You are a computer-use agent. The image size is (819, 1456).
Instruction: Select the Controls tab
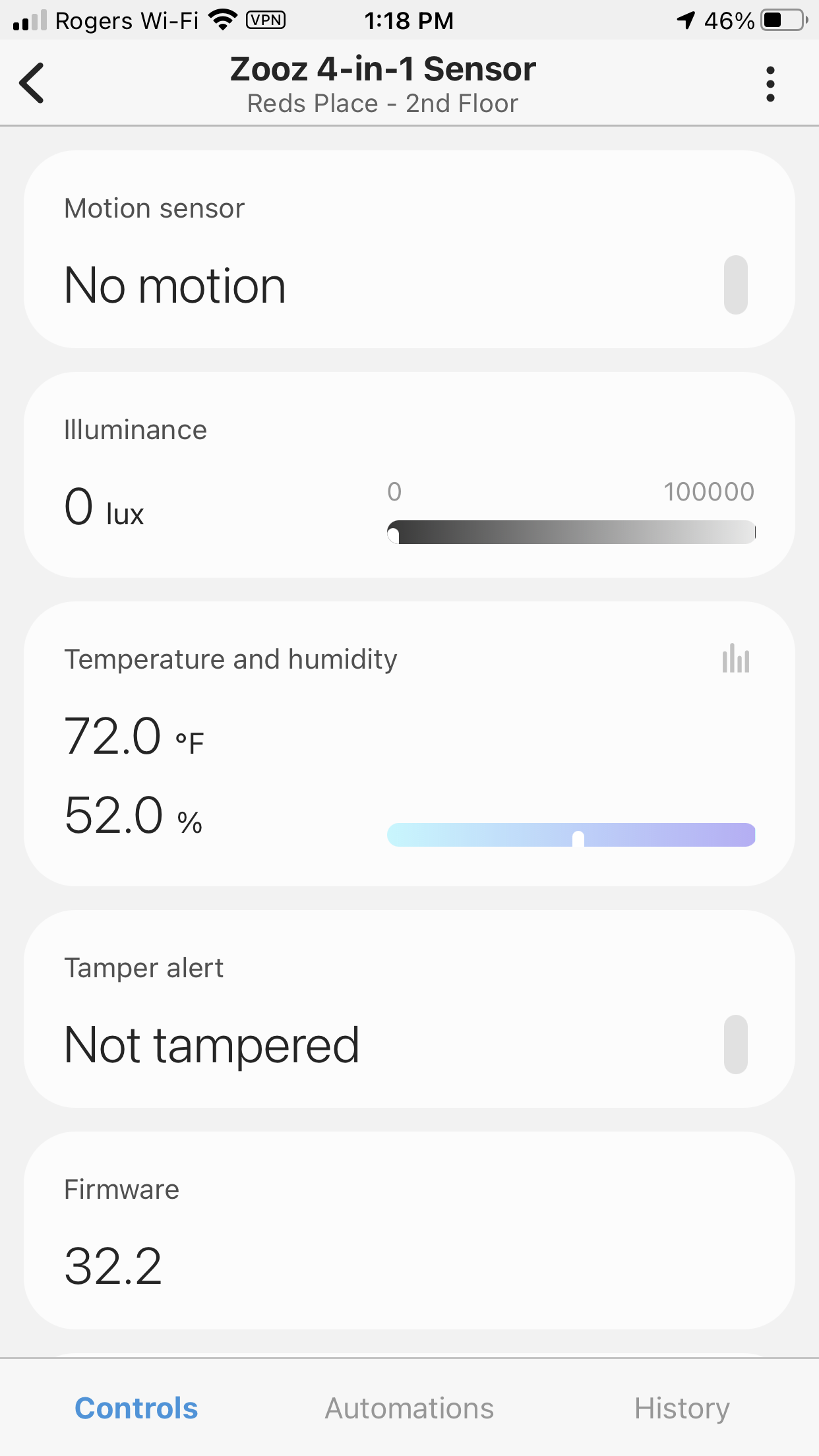(136, 1409)
